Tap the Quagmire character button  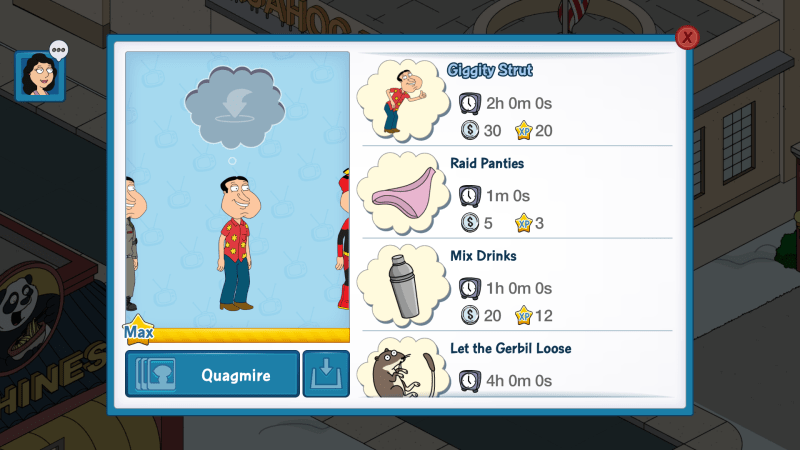[x=212, y=374]
